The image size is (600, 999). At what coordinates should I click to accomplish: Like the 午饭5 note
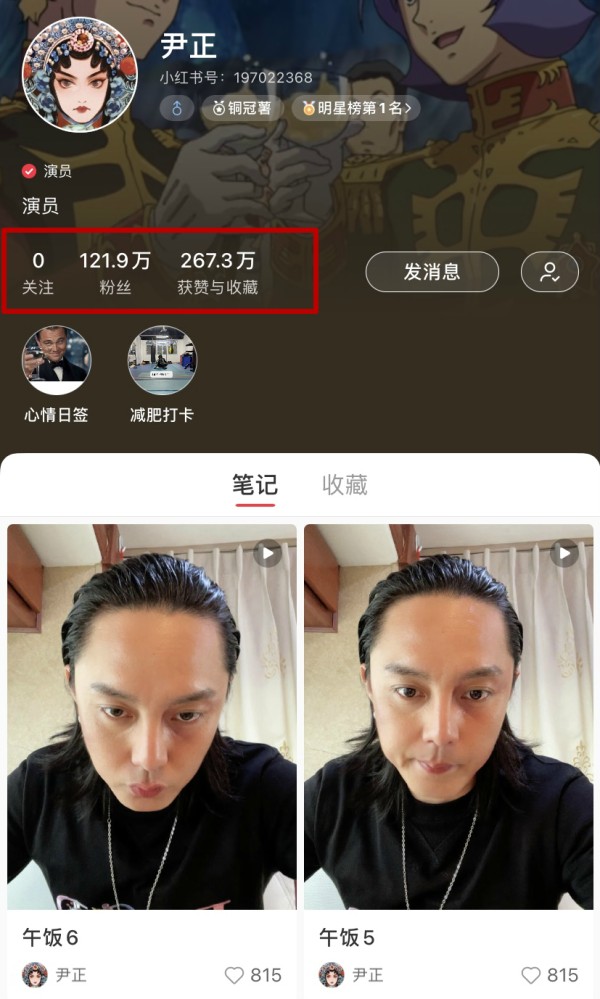532,975
